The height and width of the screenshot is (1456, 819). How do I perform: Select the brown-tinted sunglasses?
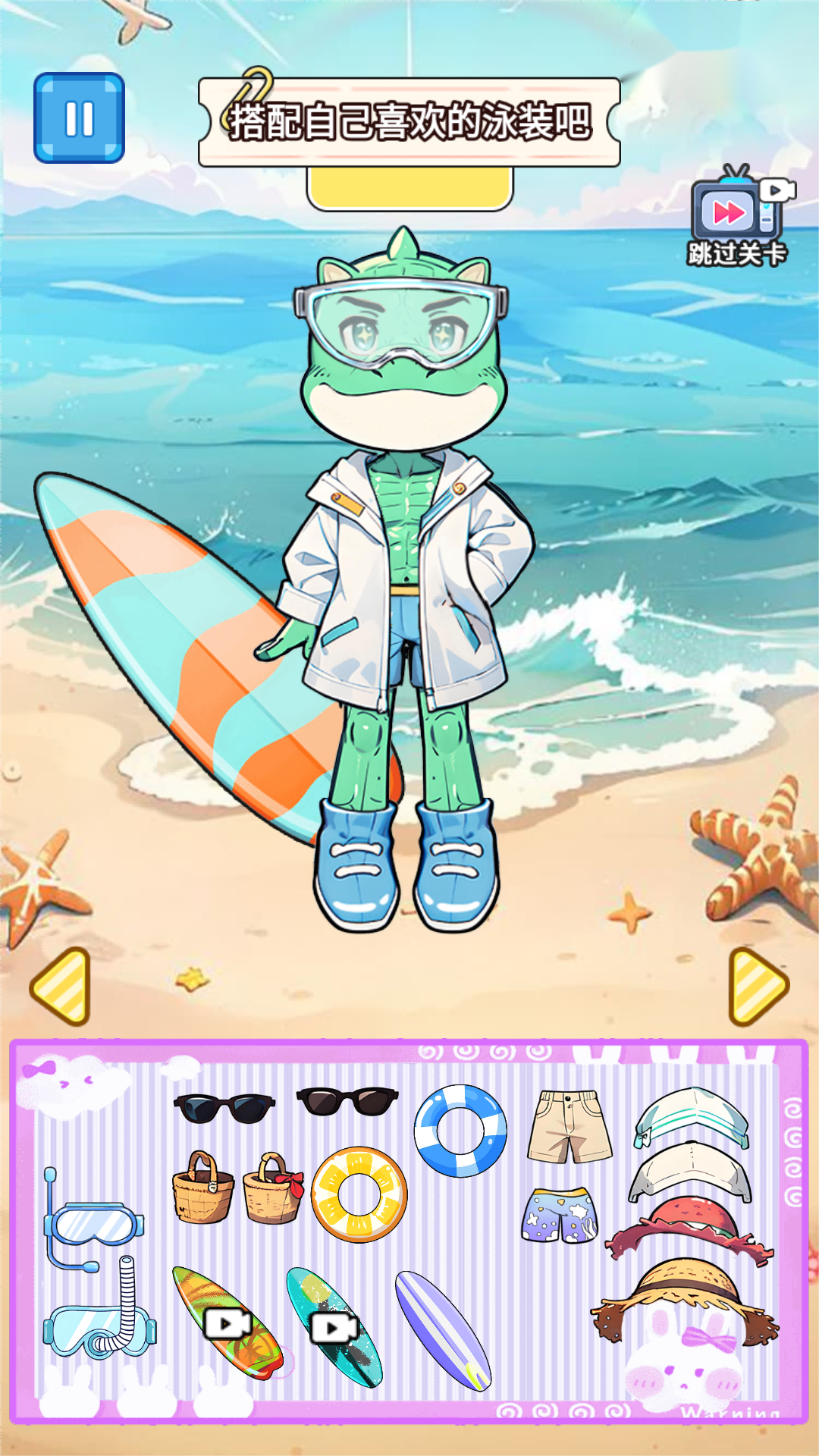(347, 1101)
